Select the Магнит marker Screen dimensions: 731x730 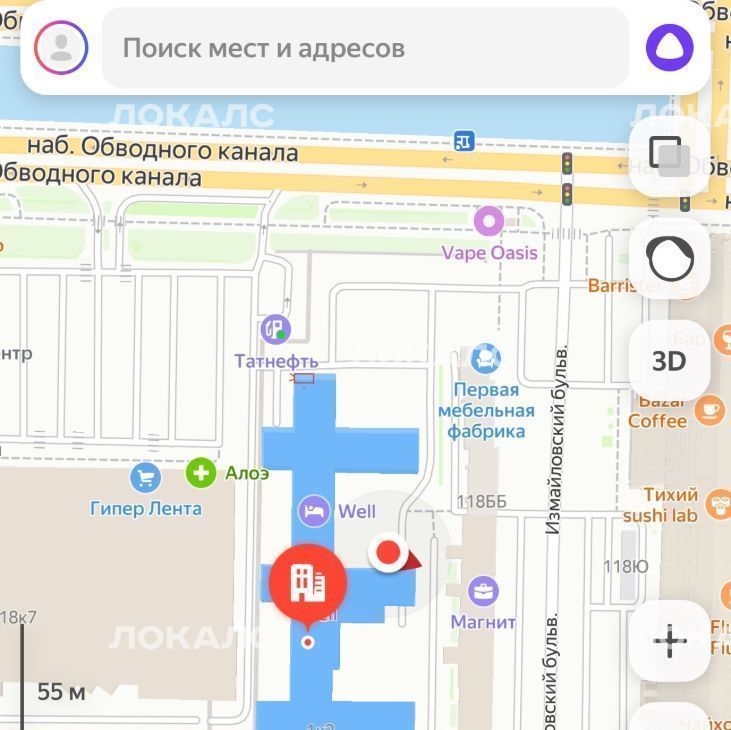pos(483,591)
